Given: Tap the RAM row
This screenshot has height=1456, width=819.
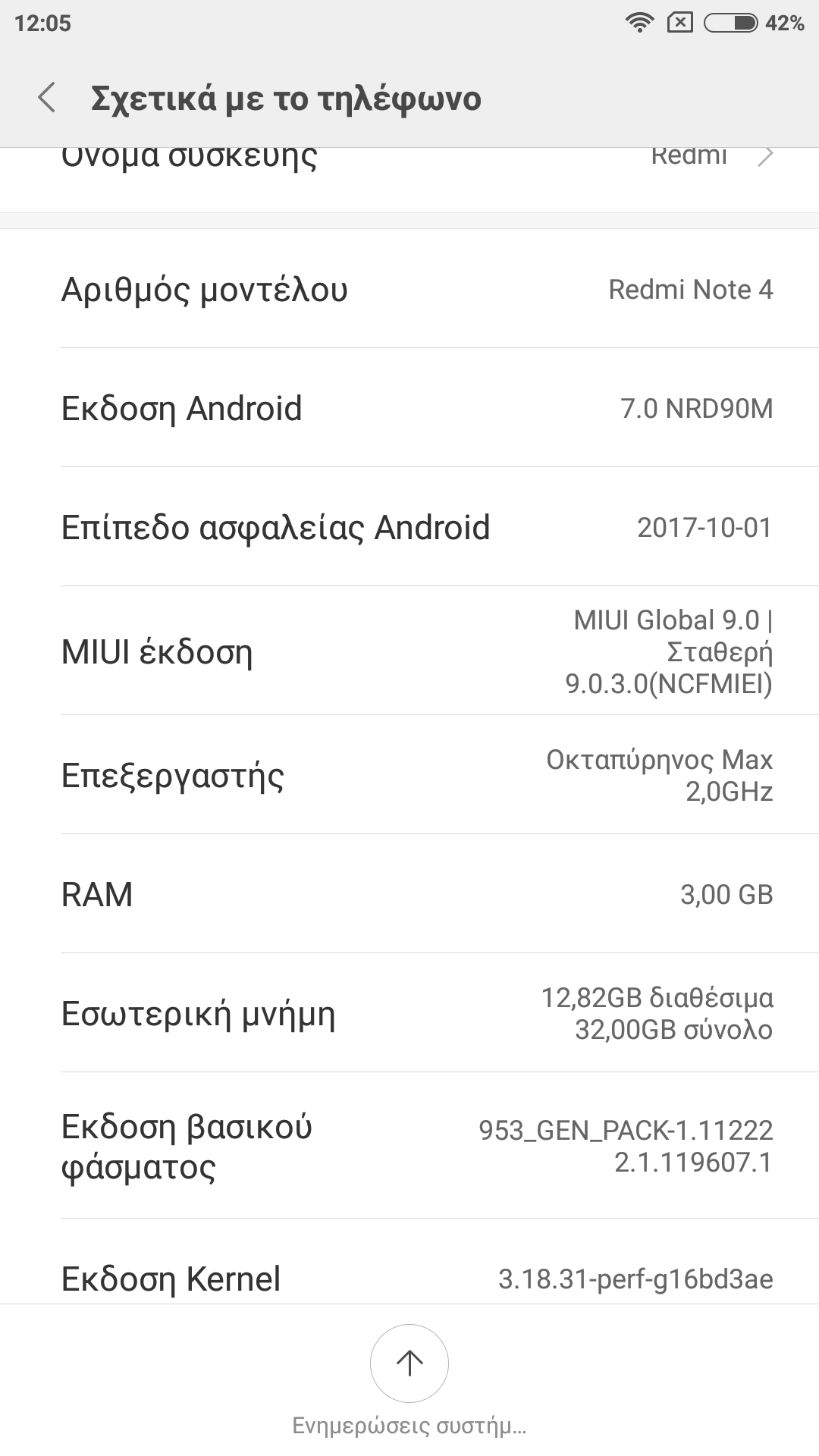Looking at the screenshot, I should 409,894.
